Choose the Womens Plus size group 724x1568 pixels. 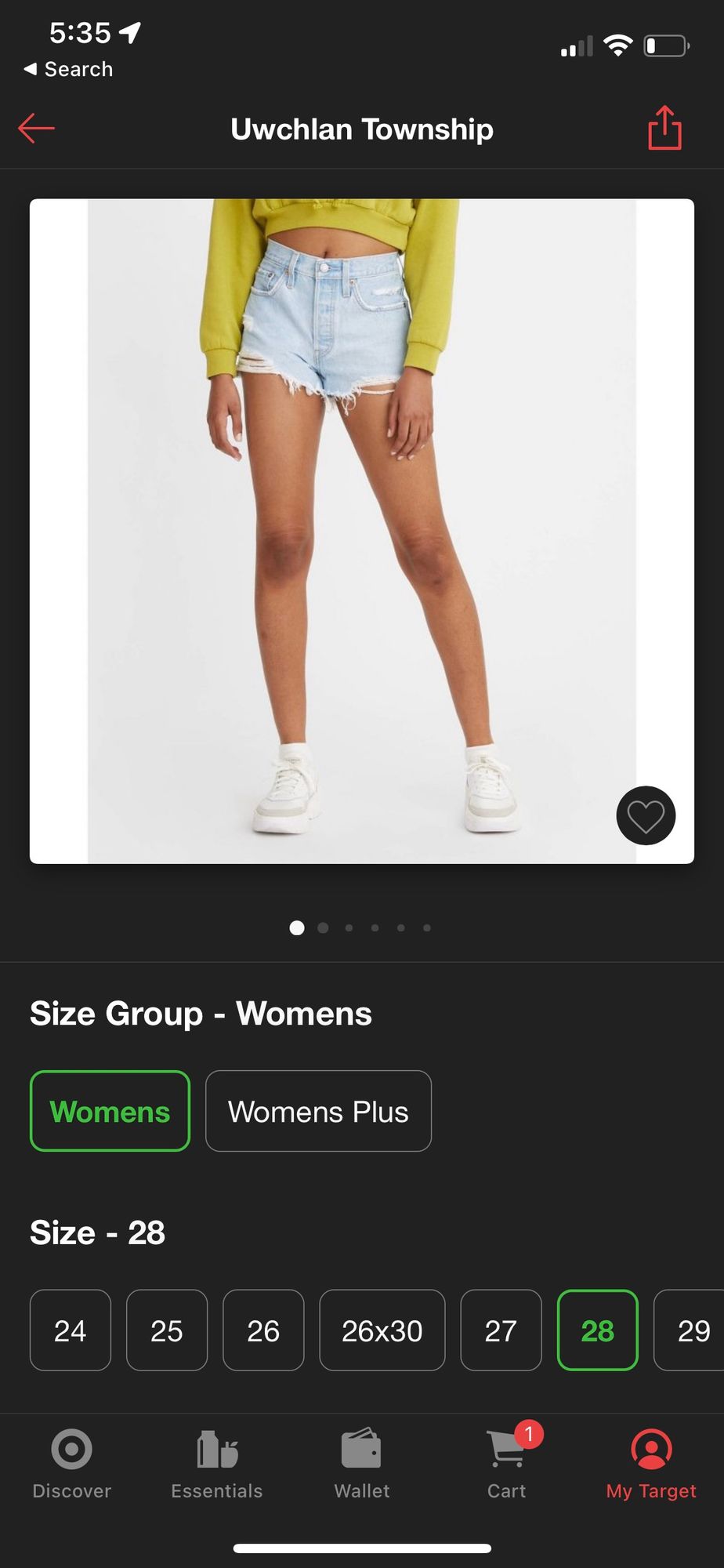(318, 1111)
